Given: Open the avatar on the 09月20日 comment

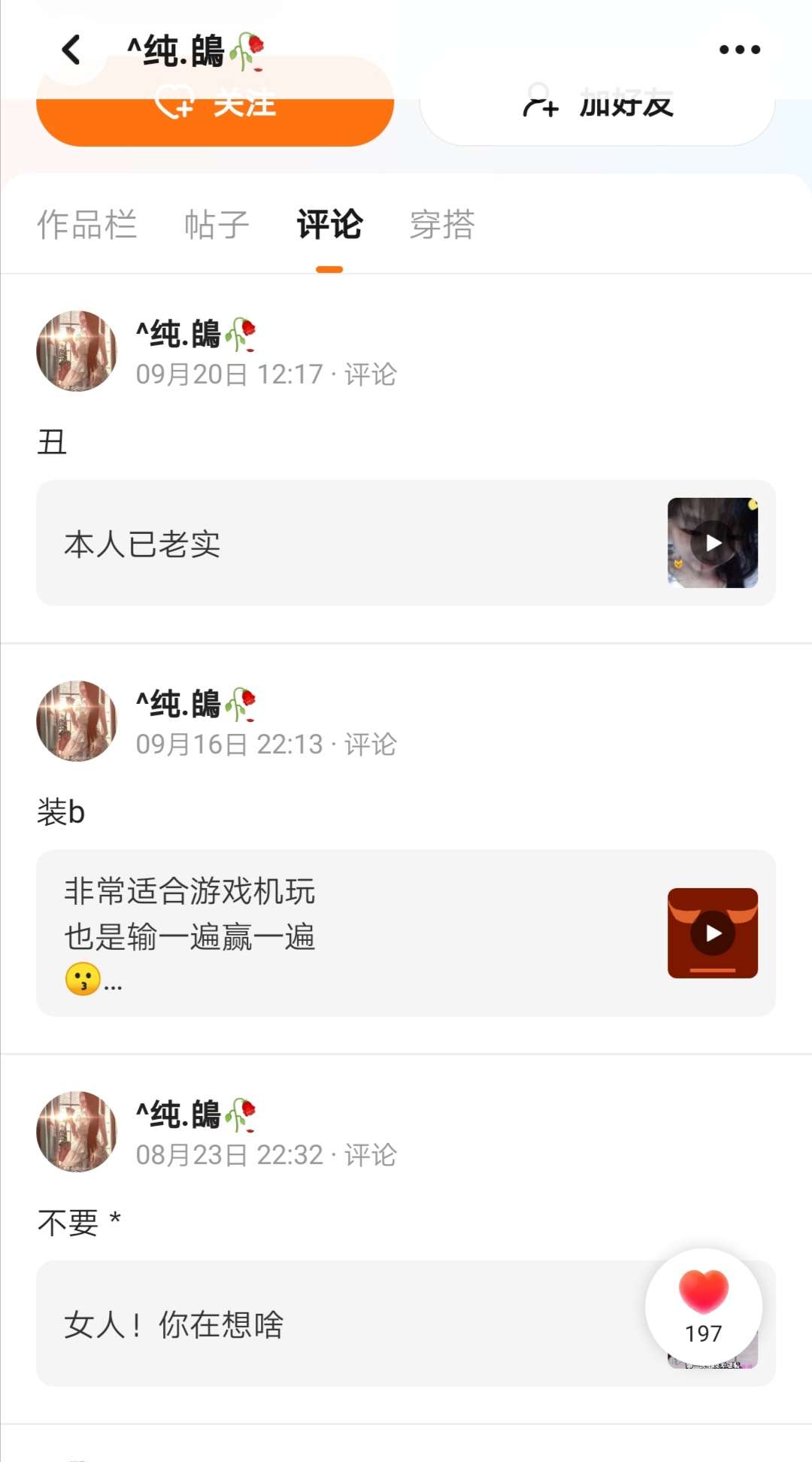Looking at the screenshot, I should click(77, 351).
